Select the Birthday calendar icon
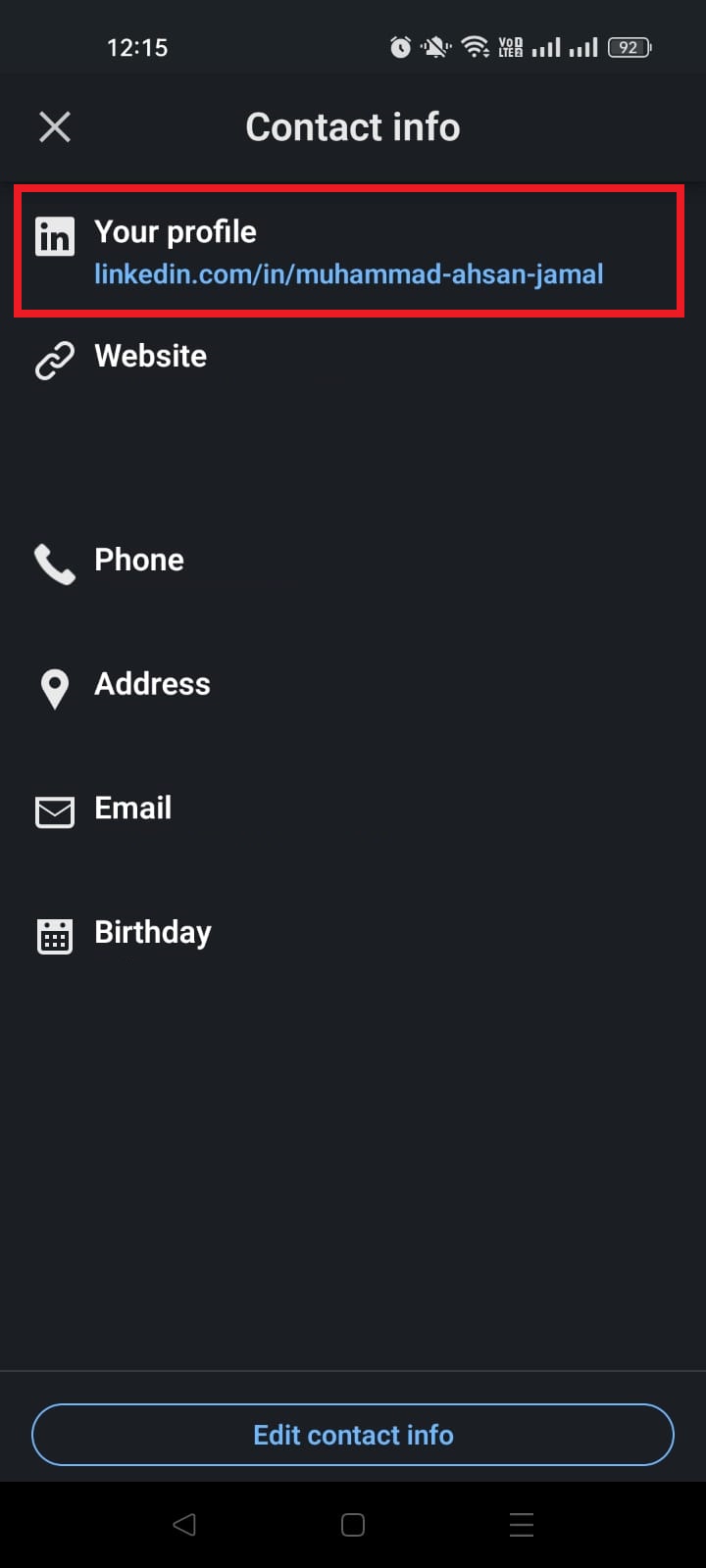 pyautogui.click(x=55, y=936)
